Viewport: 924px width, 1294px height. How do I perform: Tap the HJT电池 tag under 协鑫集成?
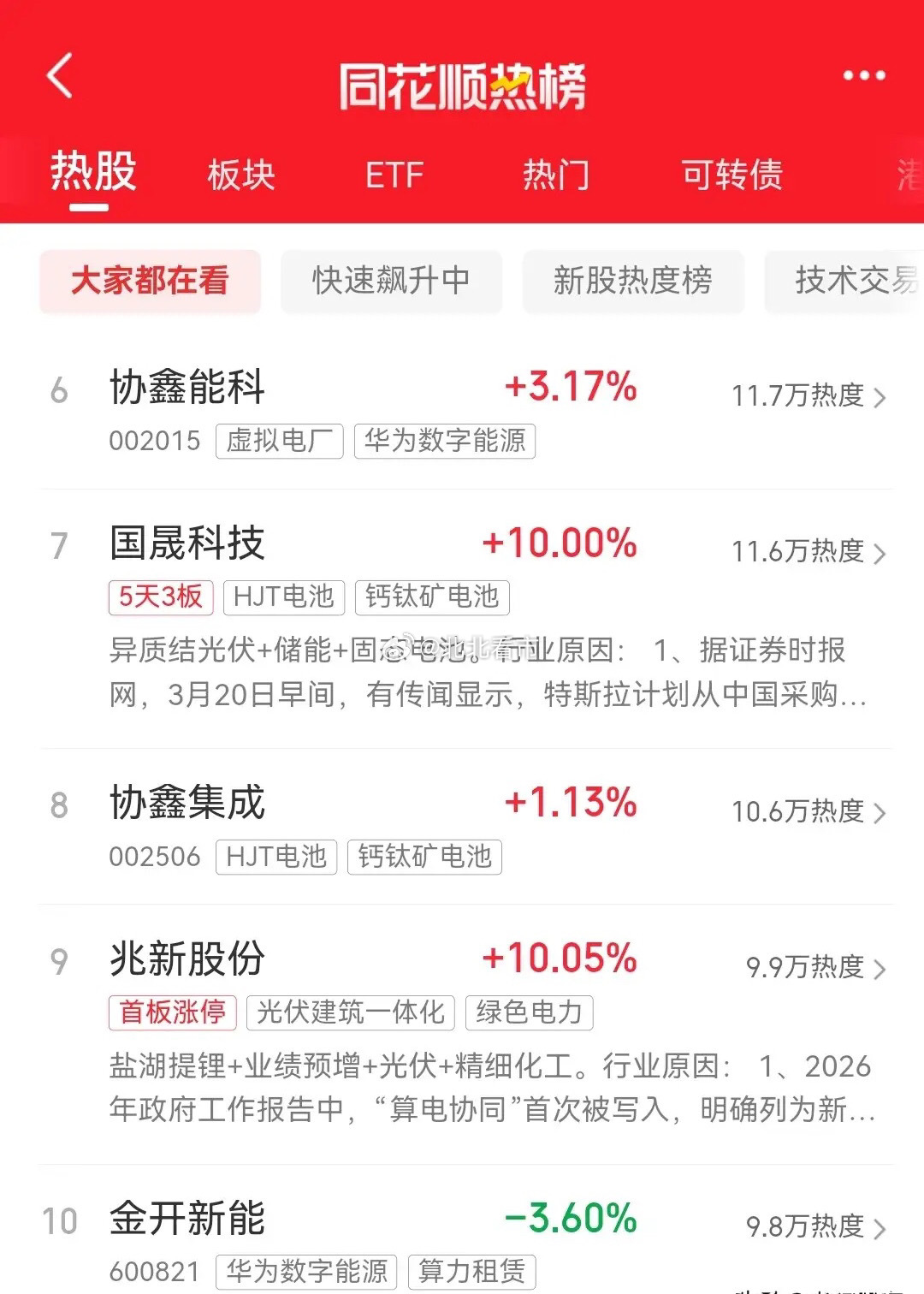pos(277,857)
